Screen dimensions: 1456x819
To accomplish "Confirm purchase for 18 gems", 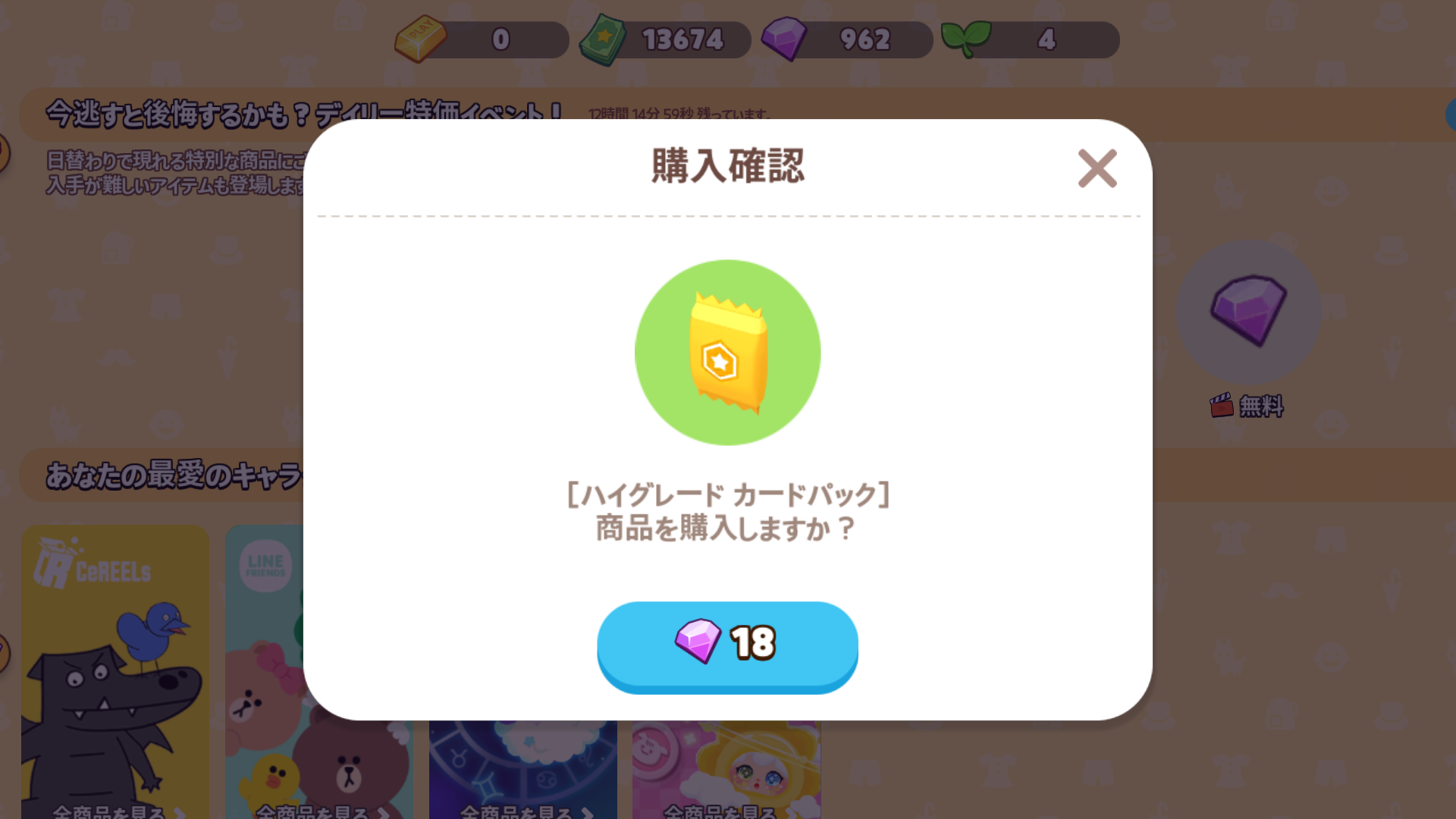I will click(x=727, y=645).
